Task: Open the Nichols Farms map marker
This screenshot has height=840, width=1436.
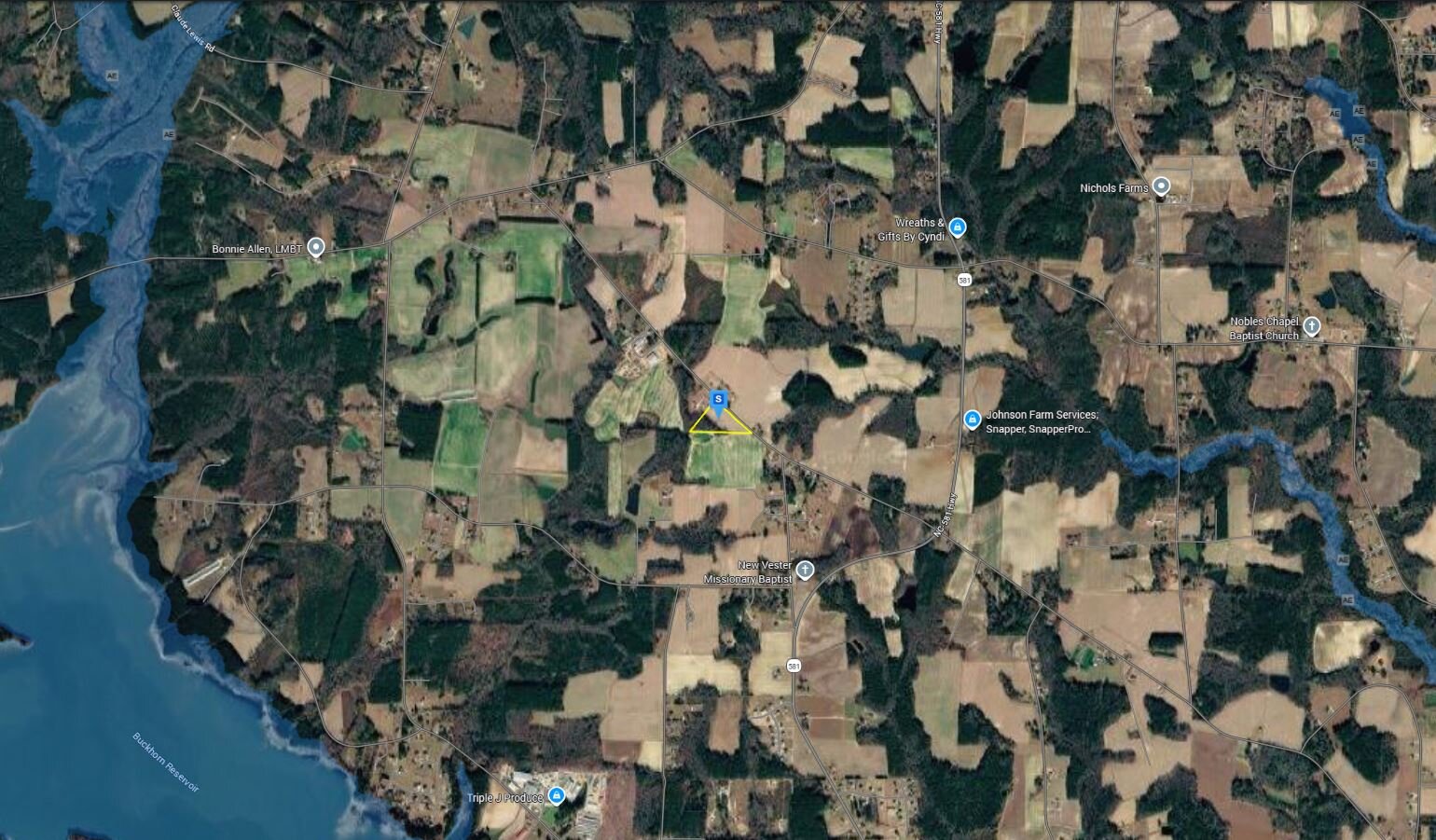Action: pos(1161,187)
